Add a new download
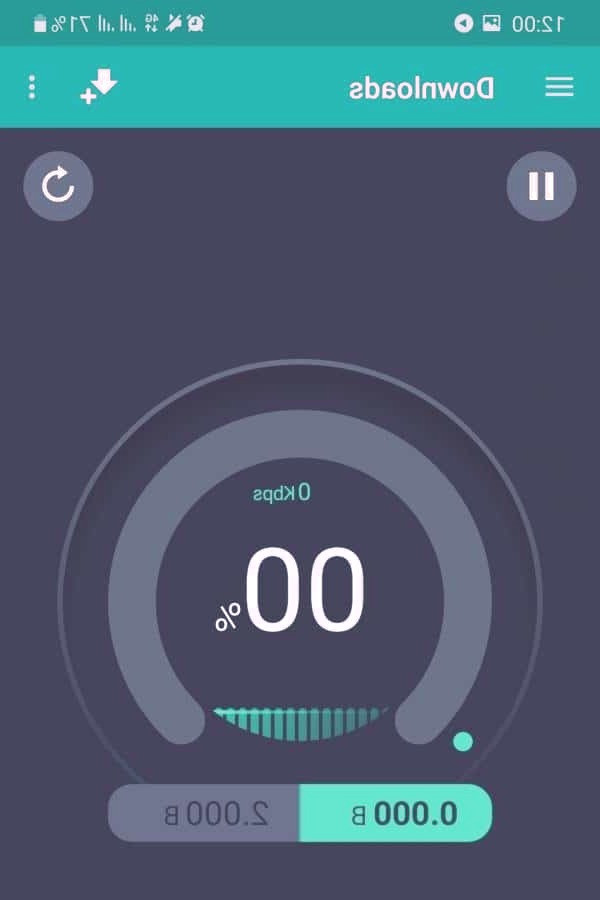The height and width of the screenshot is (900, 600). 98,87
